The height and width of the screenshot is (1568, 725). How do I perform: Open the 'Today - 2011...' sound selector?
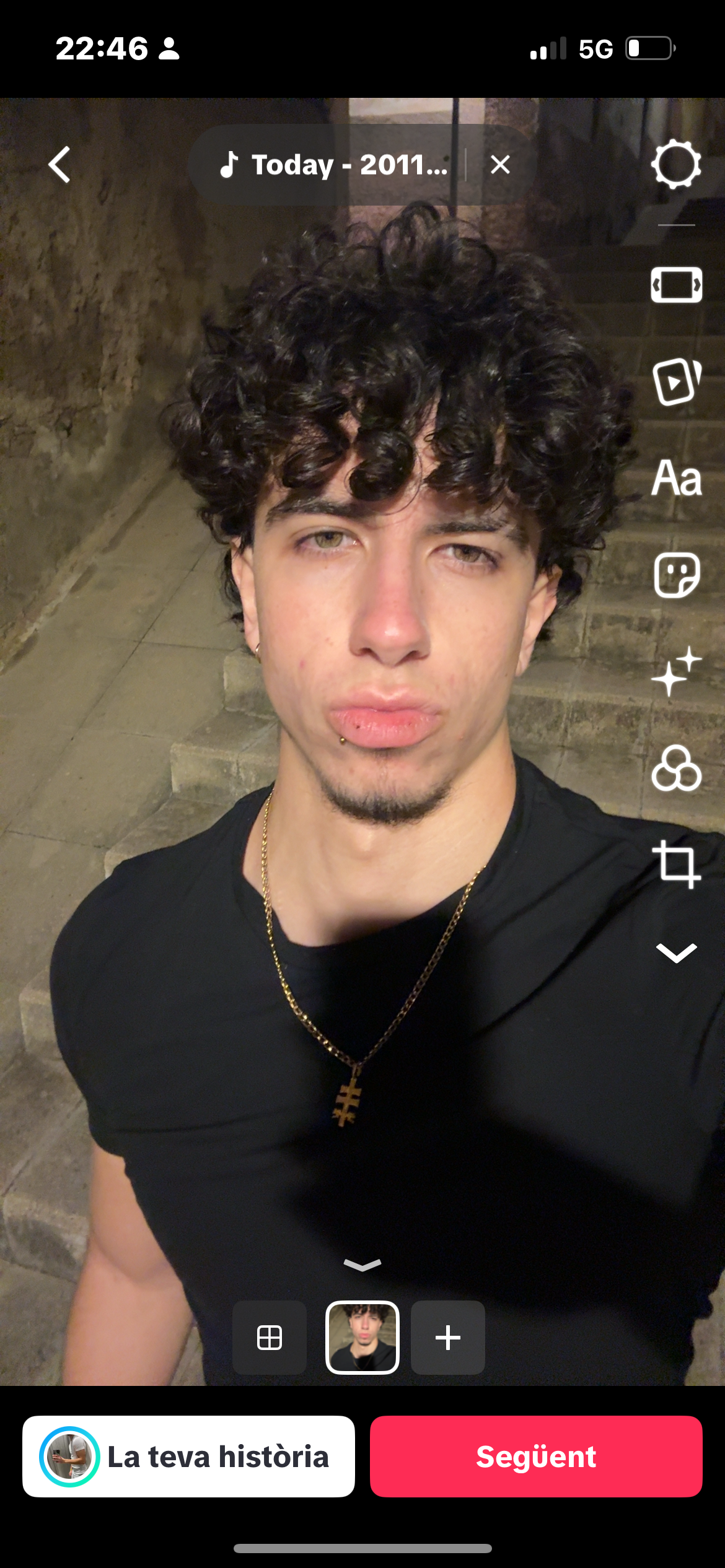pyautogui.click(x=333, y=165)
